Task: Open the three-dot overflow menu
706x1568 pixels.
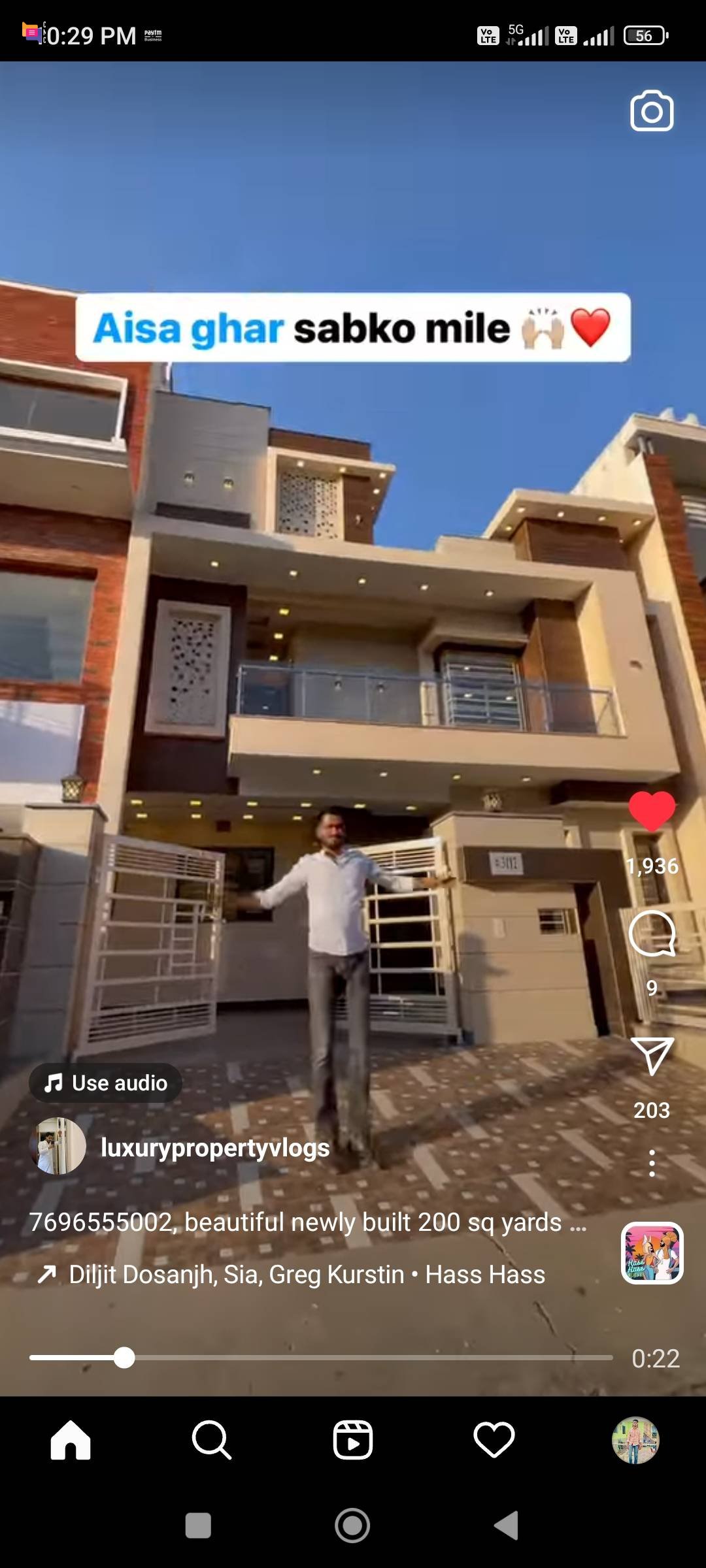Action: click(652, 1164)
